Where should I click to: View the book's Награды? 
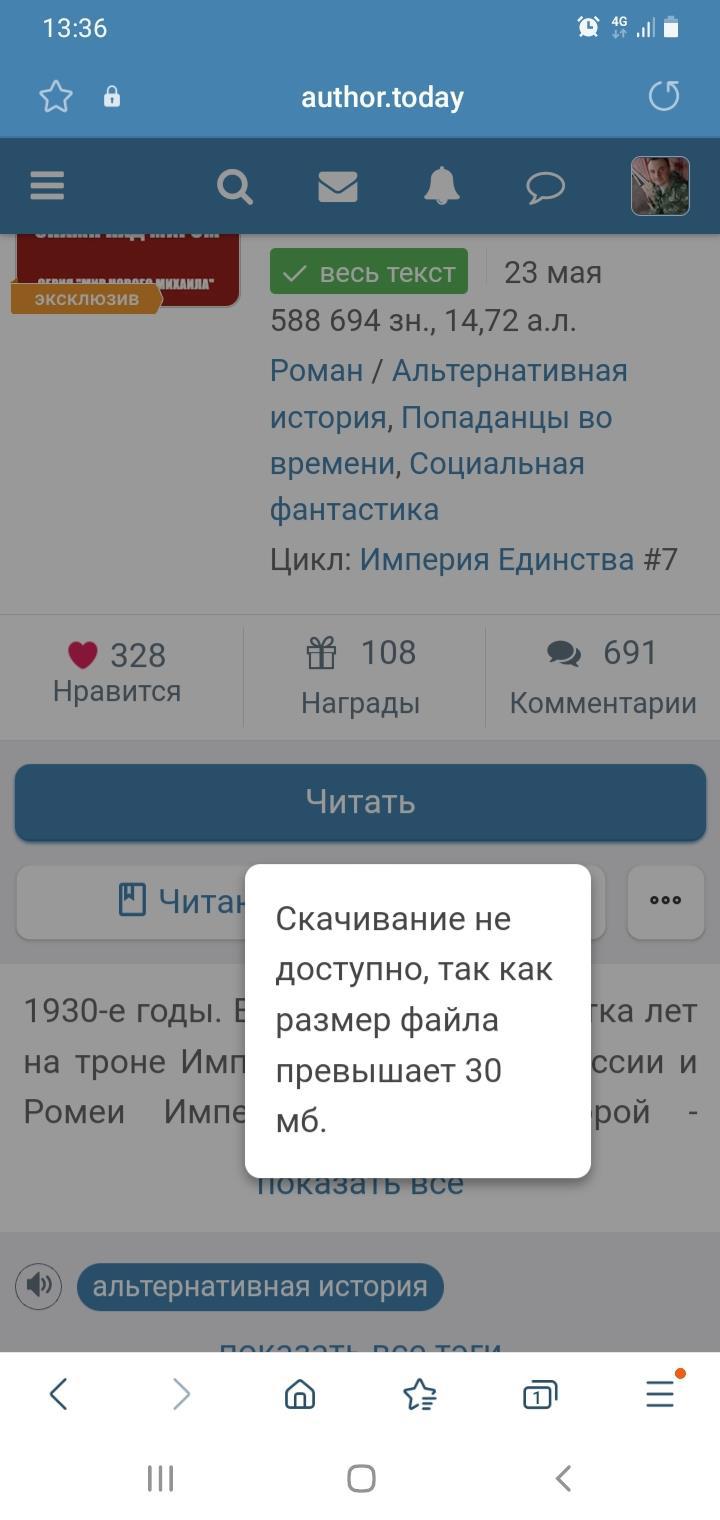[361, 676]
